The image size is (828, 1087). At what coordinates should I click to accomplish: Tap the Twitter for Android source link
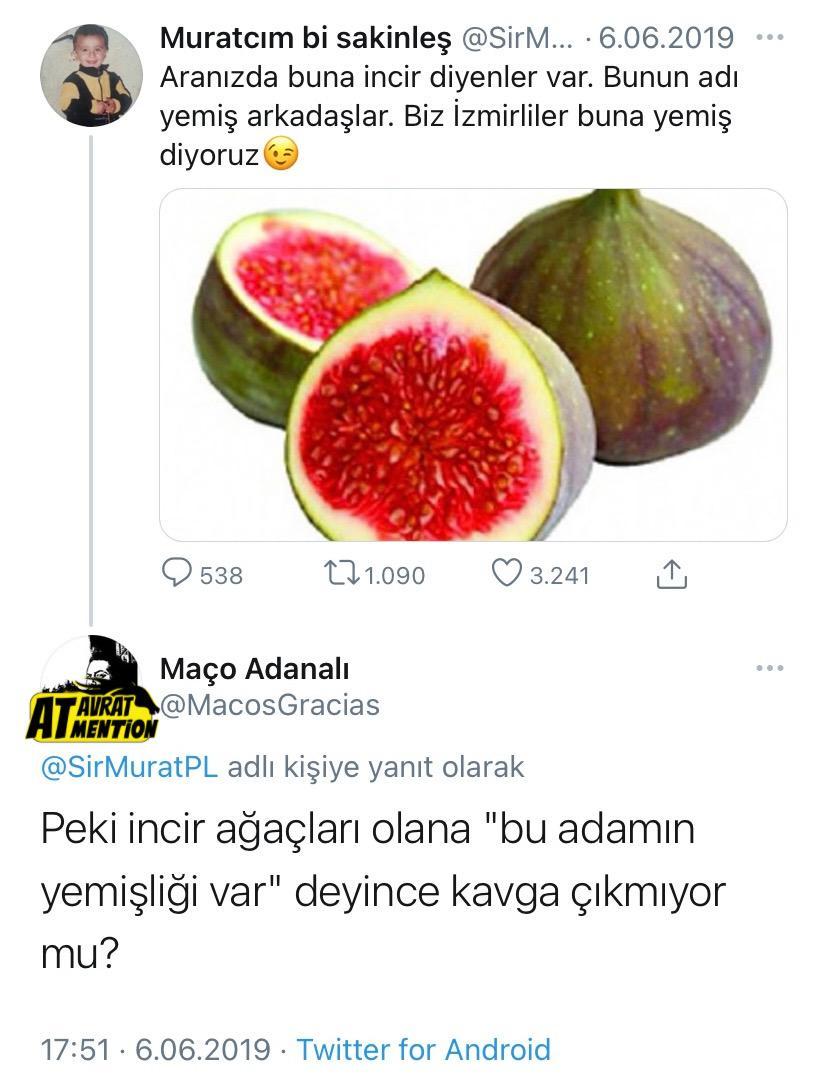coord(424,1049)
